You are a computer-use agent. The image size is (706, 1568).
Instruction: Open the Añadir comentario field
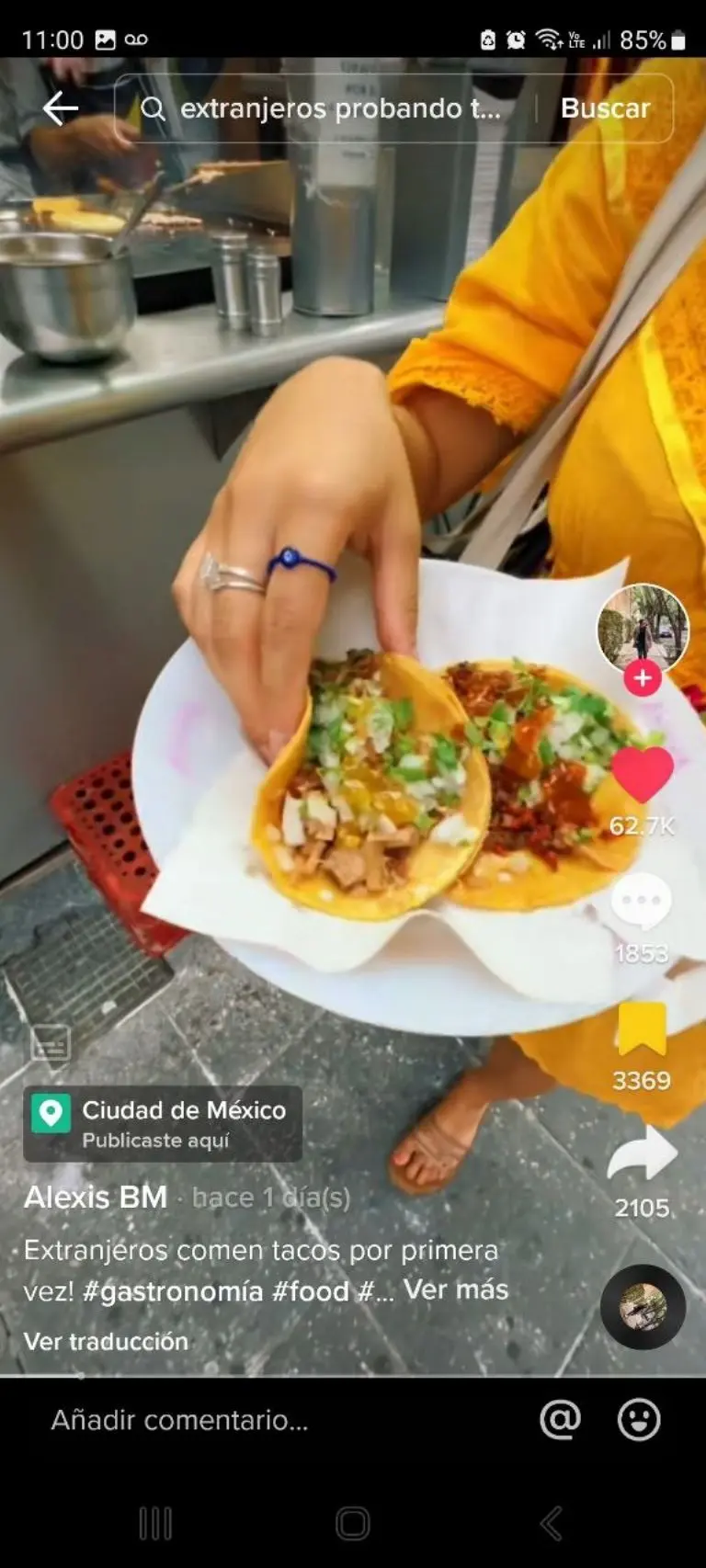click(276, 1420)
